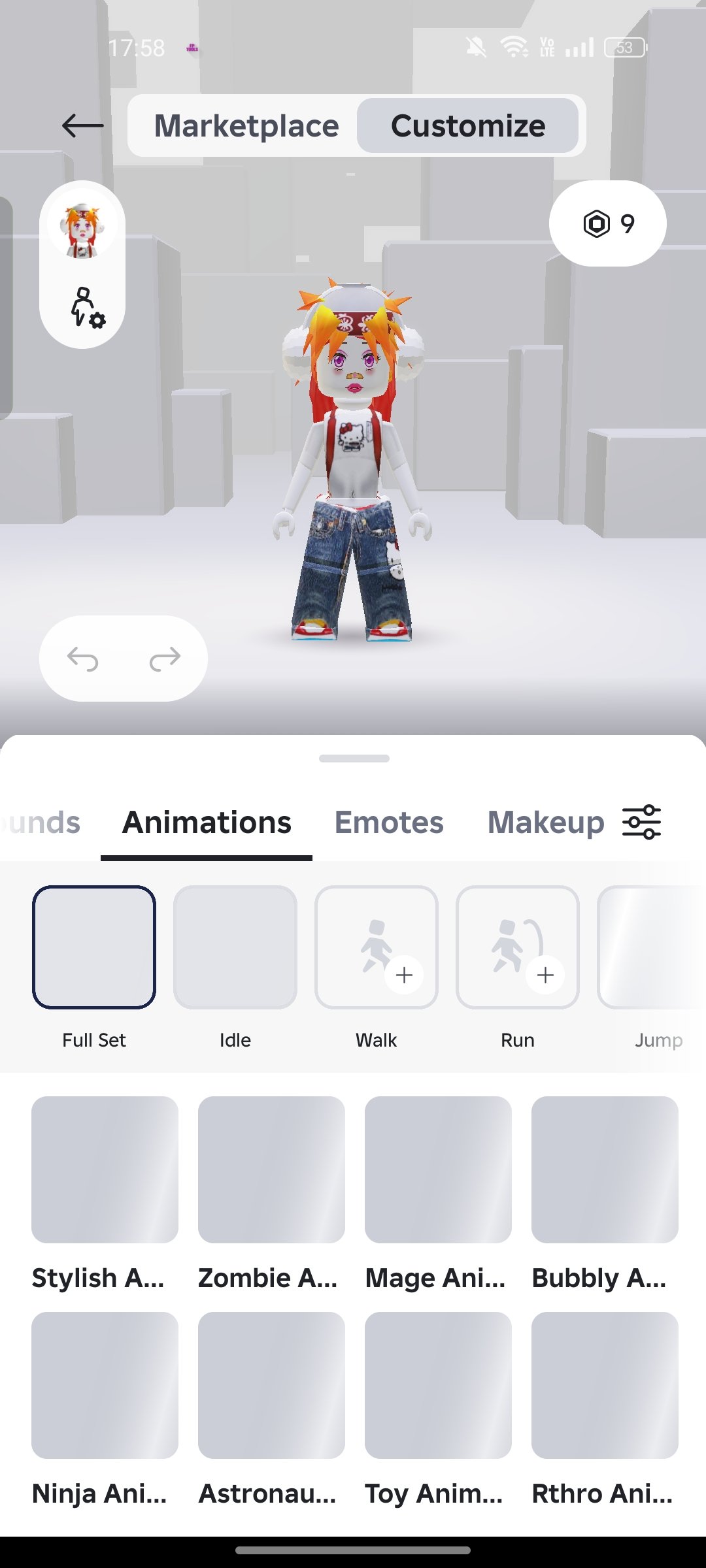Switch to the Marketplace tab
Screen dimensions: 706x1568
[x=246, y=125]
